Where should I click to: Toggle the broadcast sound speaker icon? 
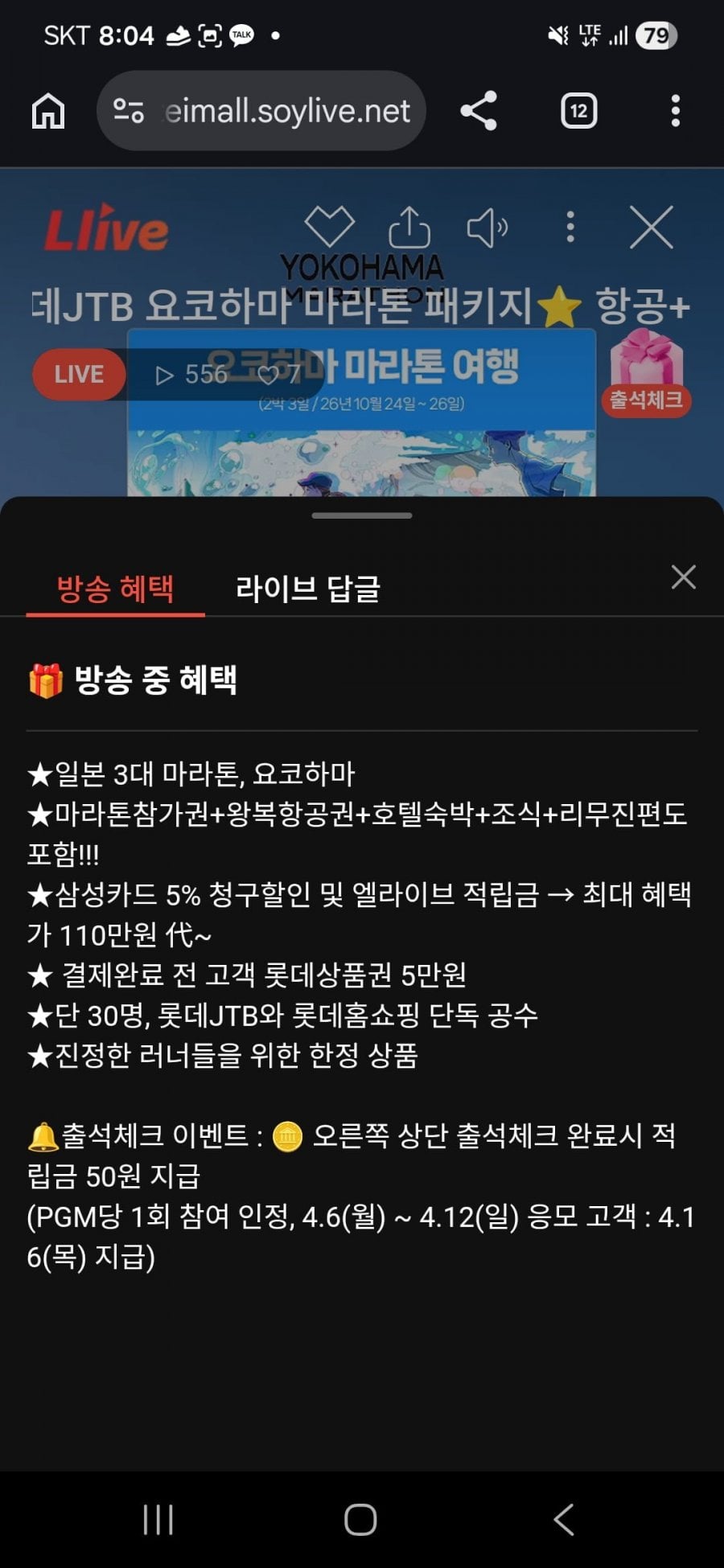pyautogui.click(x=487, y=228)
